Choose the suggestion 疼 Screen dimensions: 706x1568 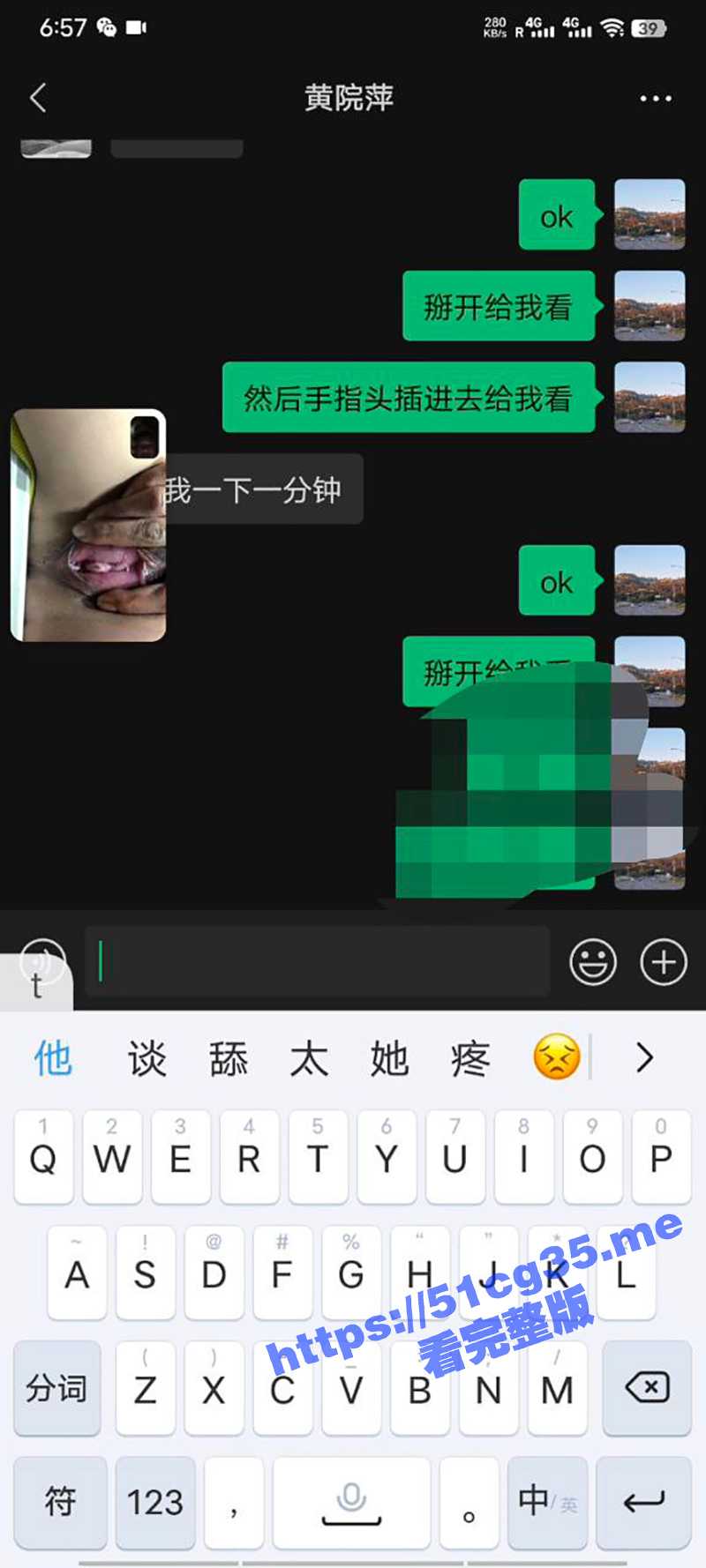(469, 1058)
